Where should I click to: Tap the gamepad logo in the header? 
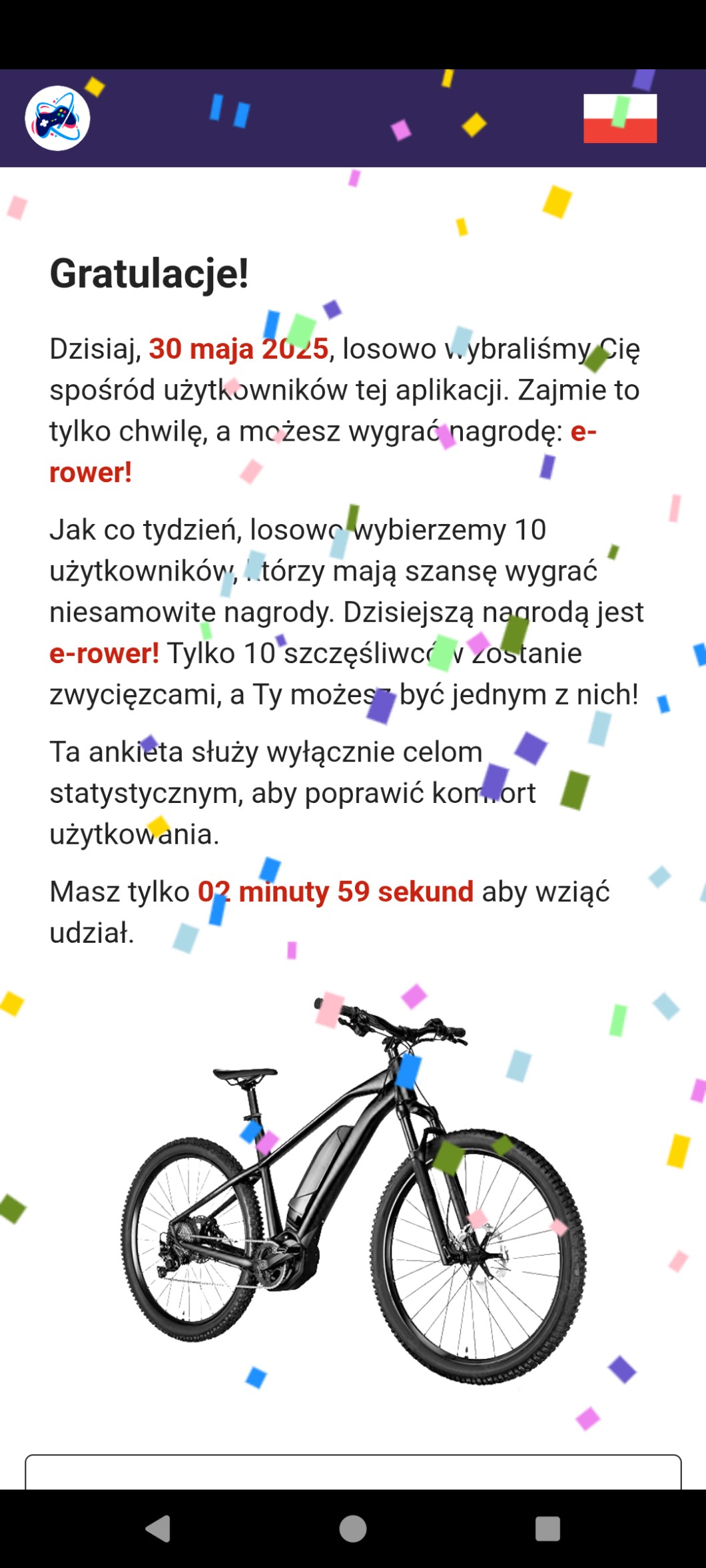(57, 119)
